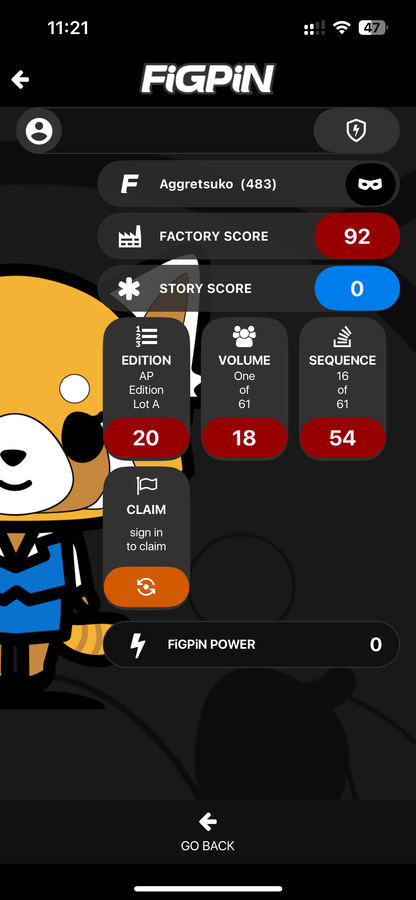View Volume card details
Viewport: 416px width, 900px height.
[244, 389]
